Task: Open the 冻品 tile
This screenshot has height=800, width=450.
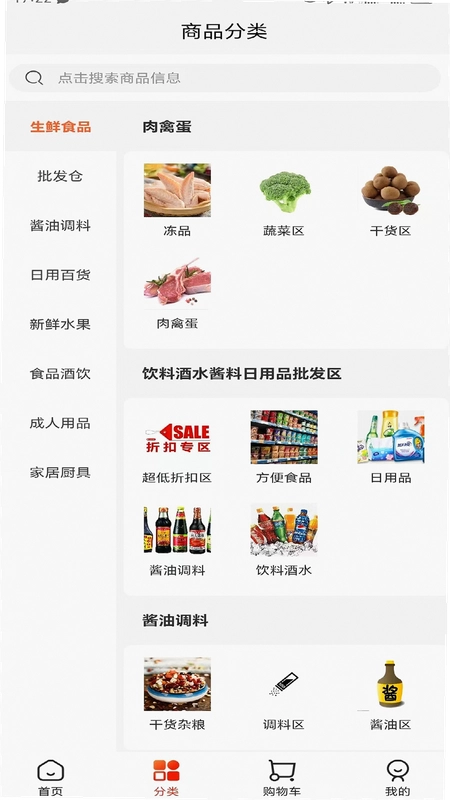Action: (x=177, y=200)
